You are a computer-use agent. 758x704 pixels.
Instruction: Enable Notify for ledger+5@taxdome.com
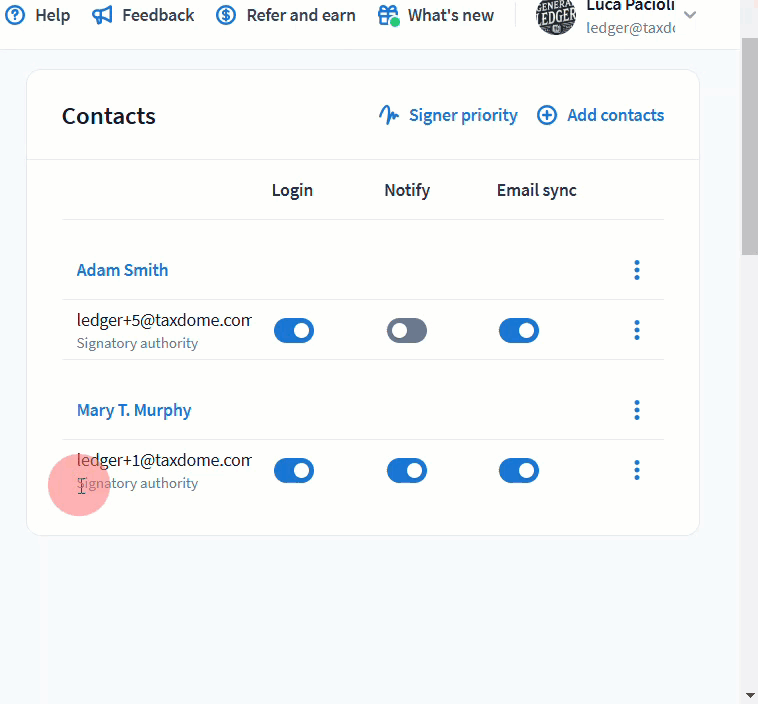point(407,331)
